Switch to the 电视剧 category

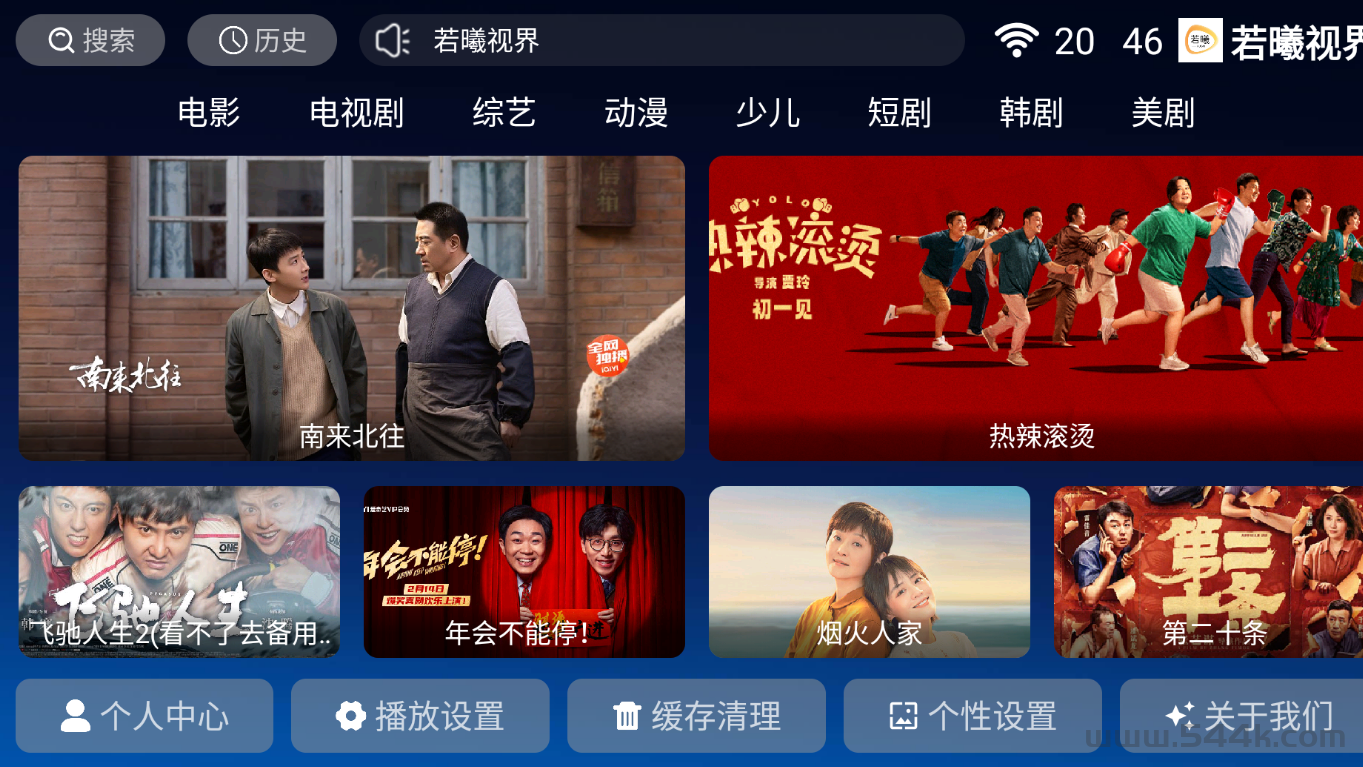coord(356,112)
